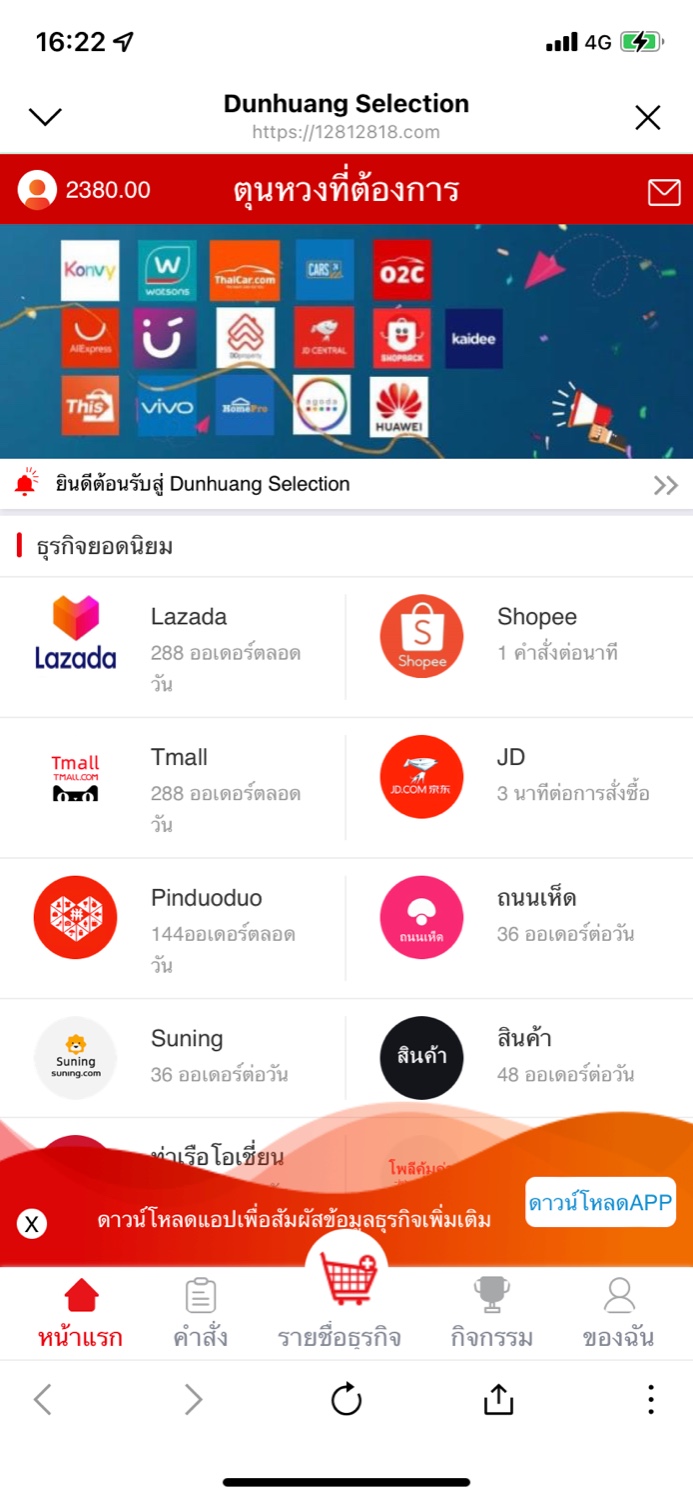Go to the ของฉัน tab
The height and width of the screenshot is (1500, 693).
tap(619, 1314)
